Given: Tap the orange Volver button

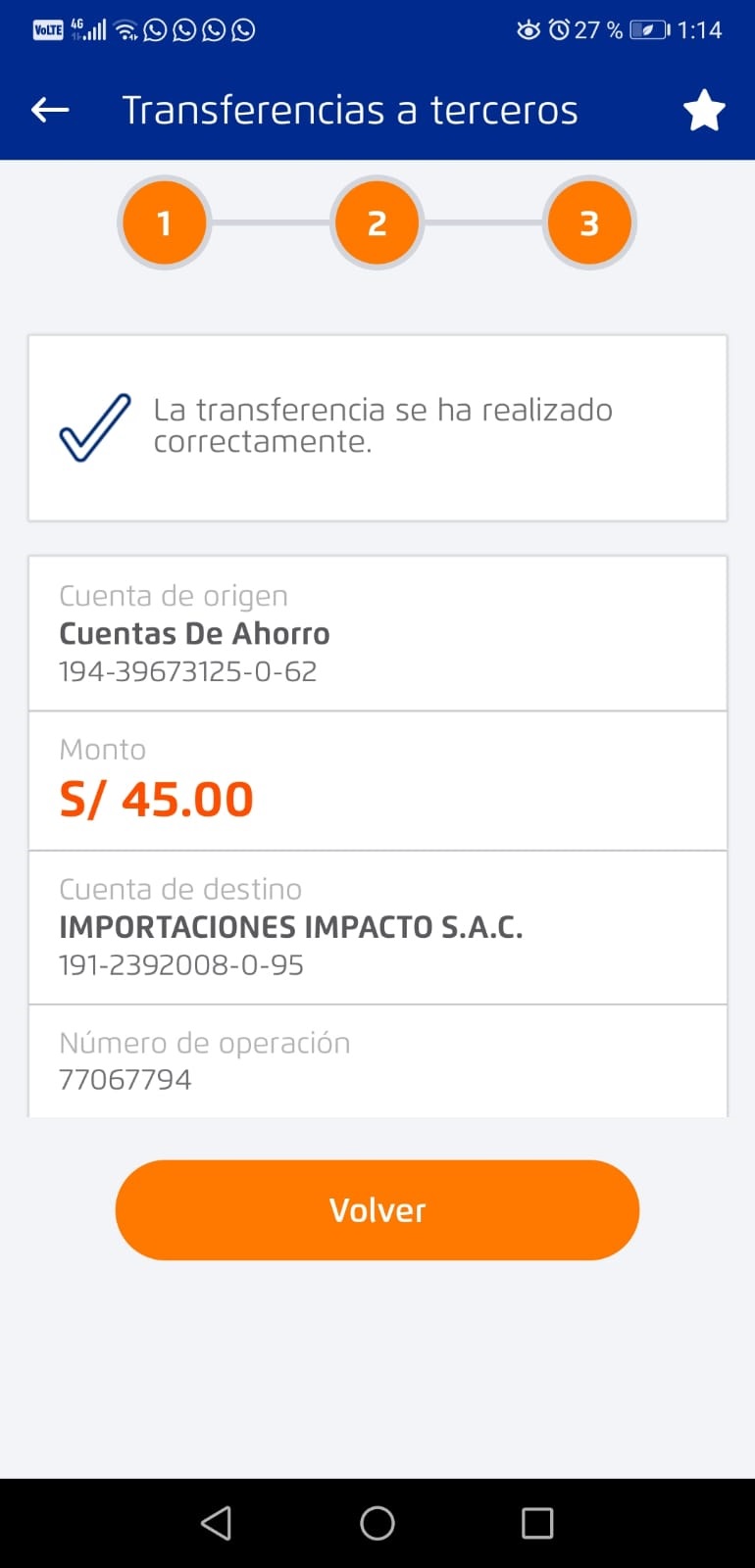Looking at the screenshot, I should [x=377, y=1209].
